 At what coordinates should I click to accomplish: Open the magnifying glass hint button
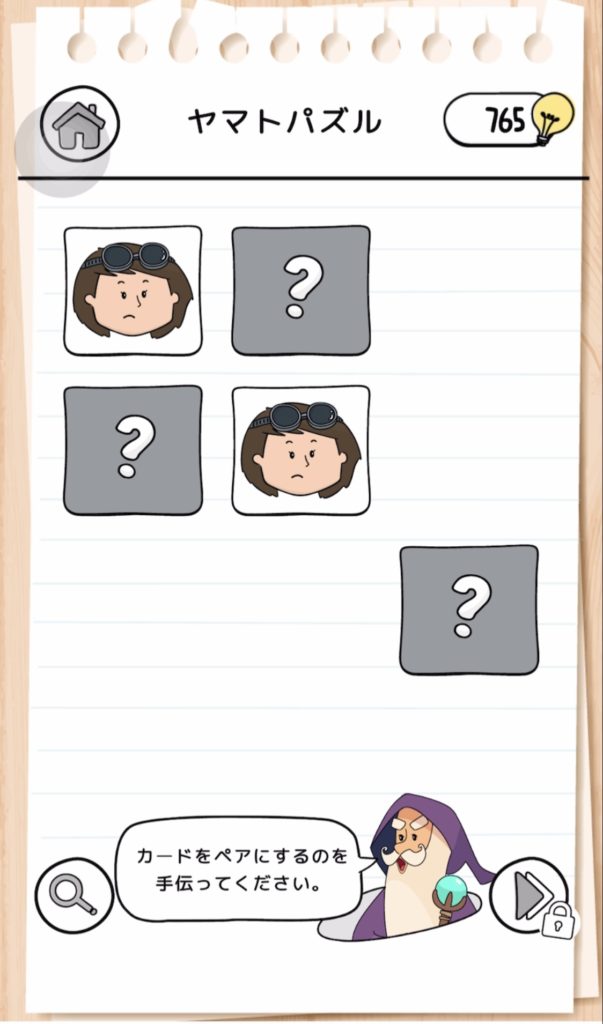(74, 895)
